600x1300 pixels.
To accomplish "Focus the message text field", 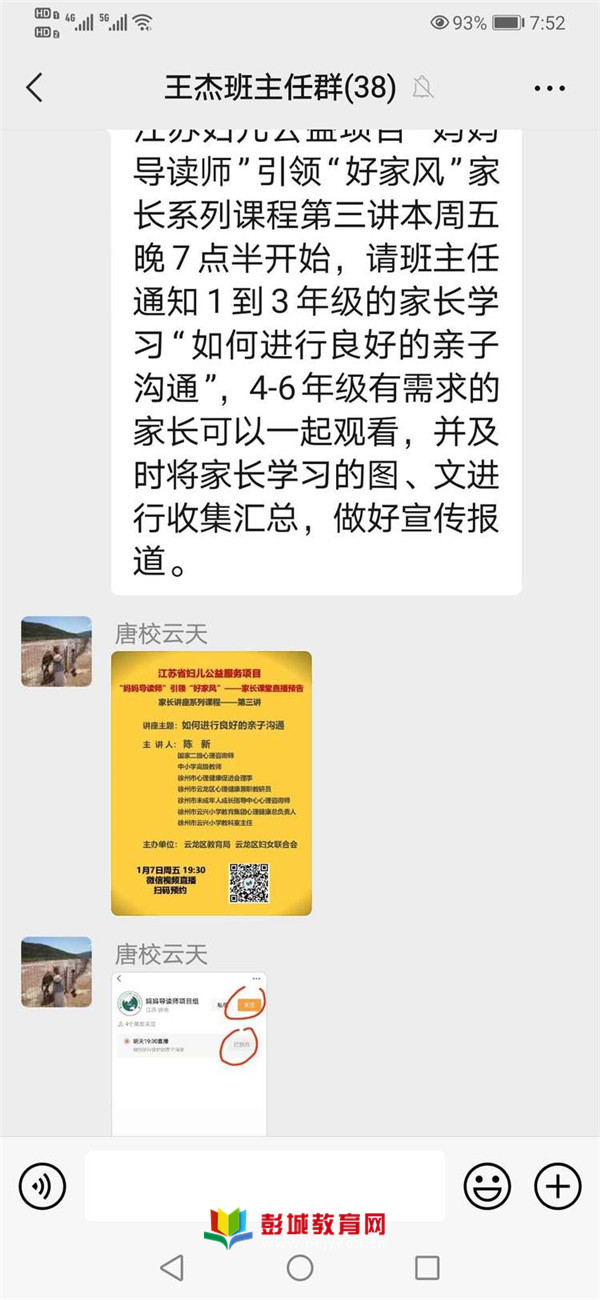I will pos(264,1185).
